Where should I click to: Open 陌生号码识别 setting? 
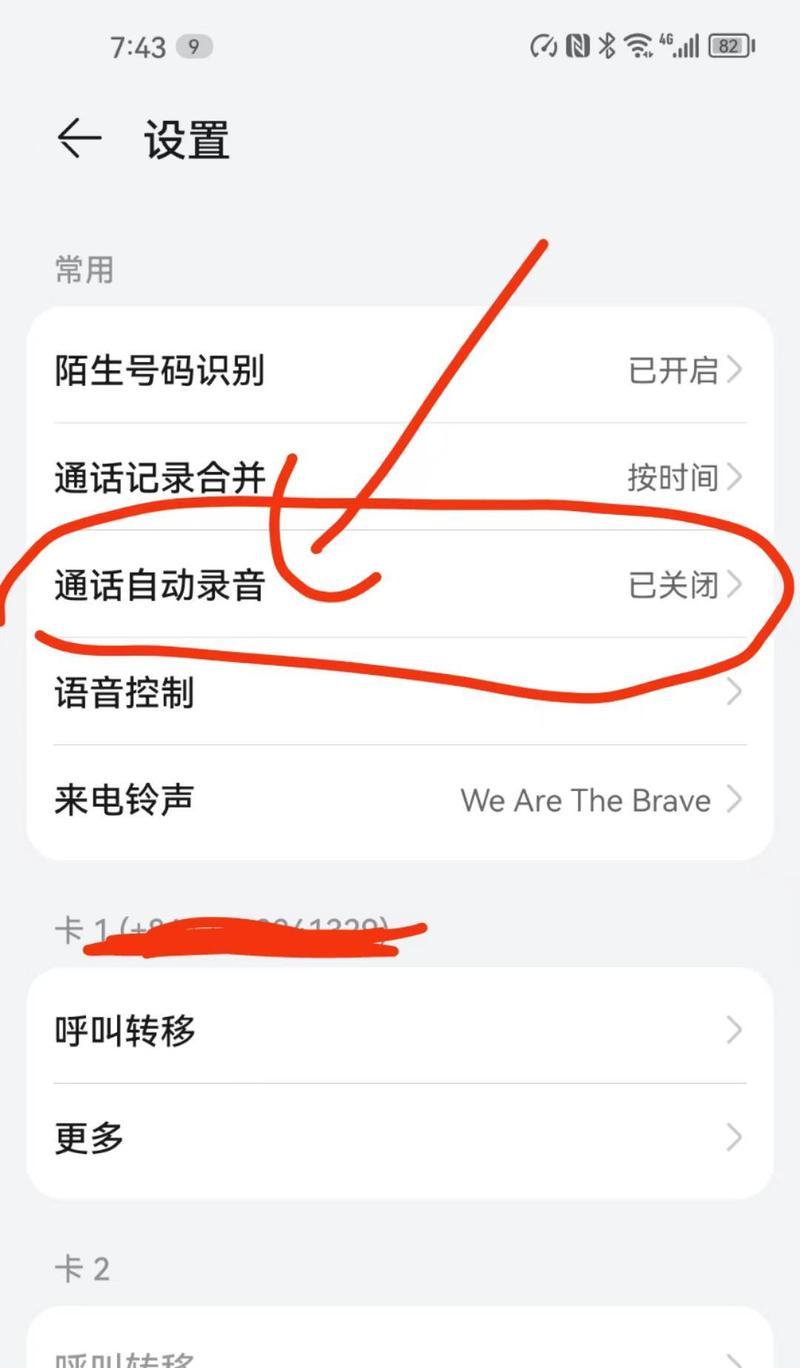(x=400, y=370)
